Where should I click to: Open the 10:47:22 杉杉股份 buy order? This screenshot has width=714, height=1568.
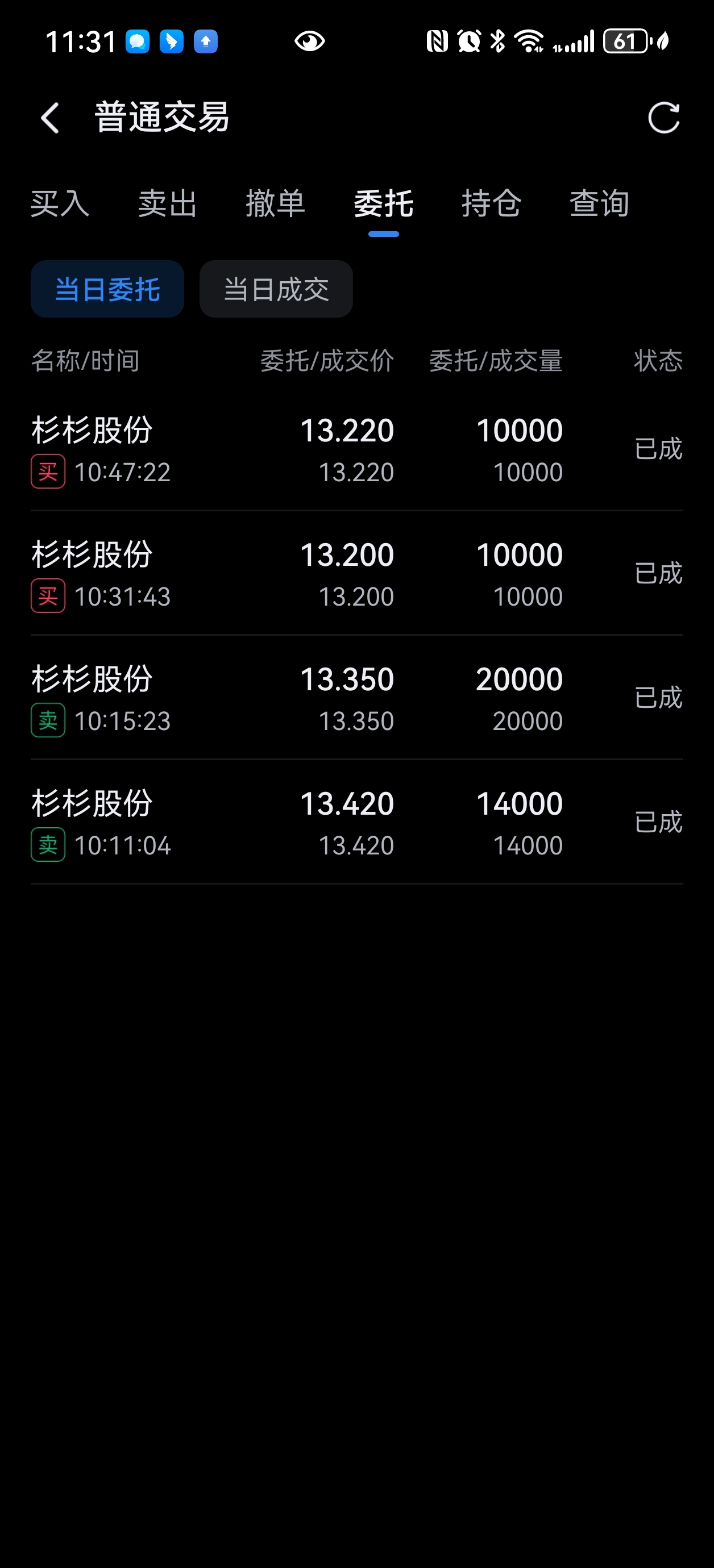[x=356, y=451]
